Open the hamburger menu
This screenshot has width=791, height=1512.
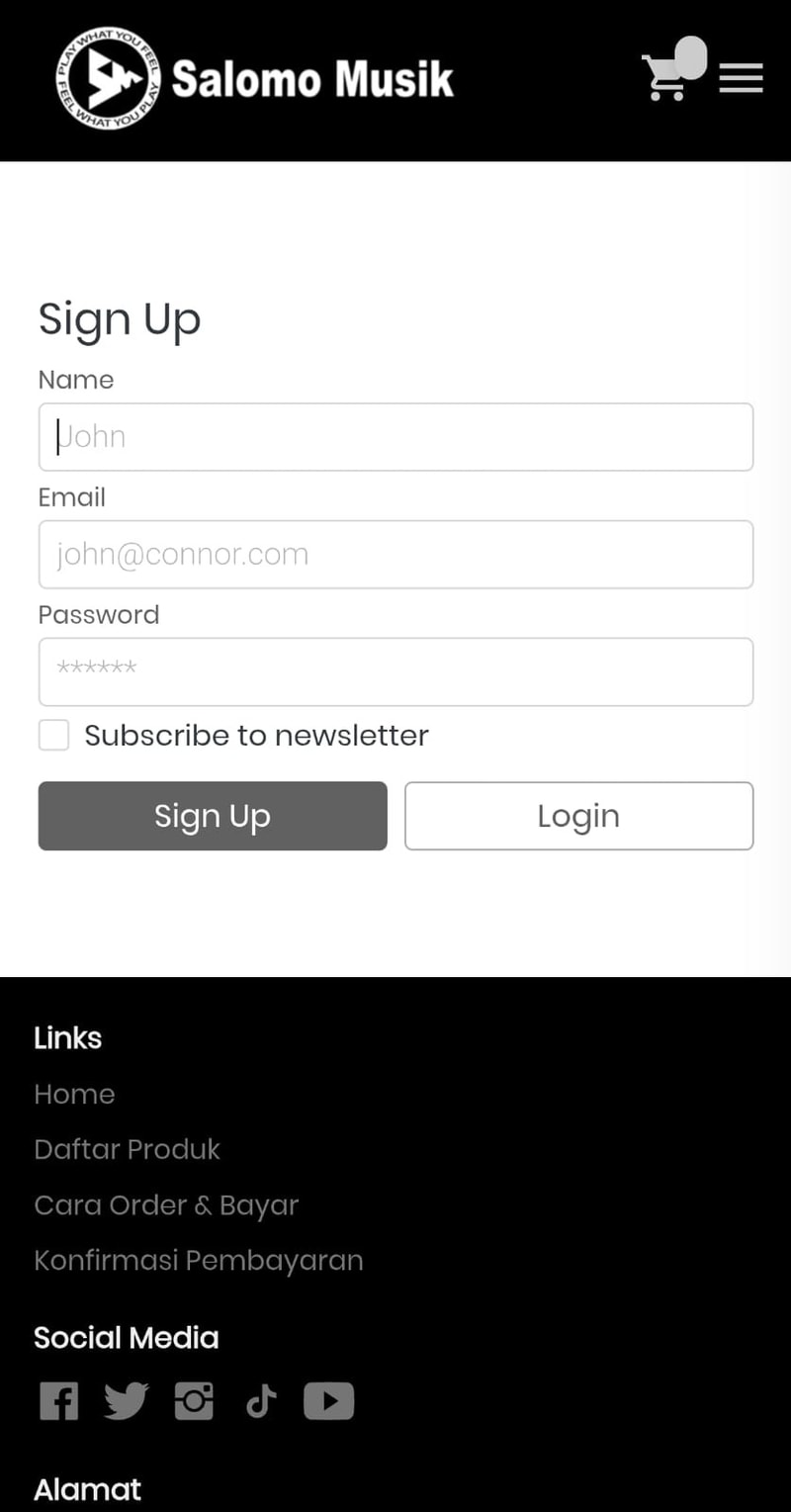pyautogui.click(x=741, y=78)
